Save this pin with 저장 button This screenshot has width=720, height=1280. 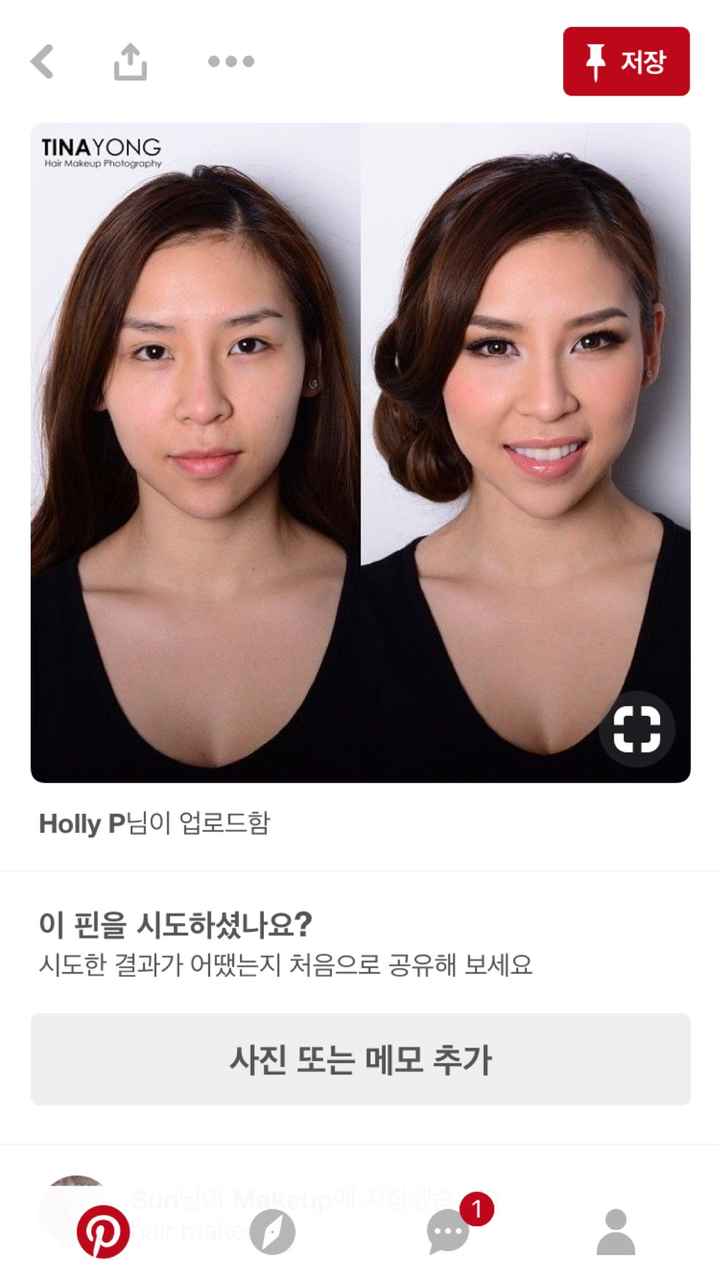point(626,62)
